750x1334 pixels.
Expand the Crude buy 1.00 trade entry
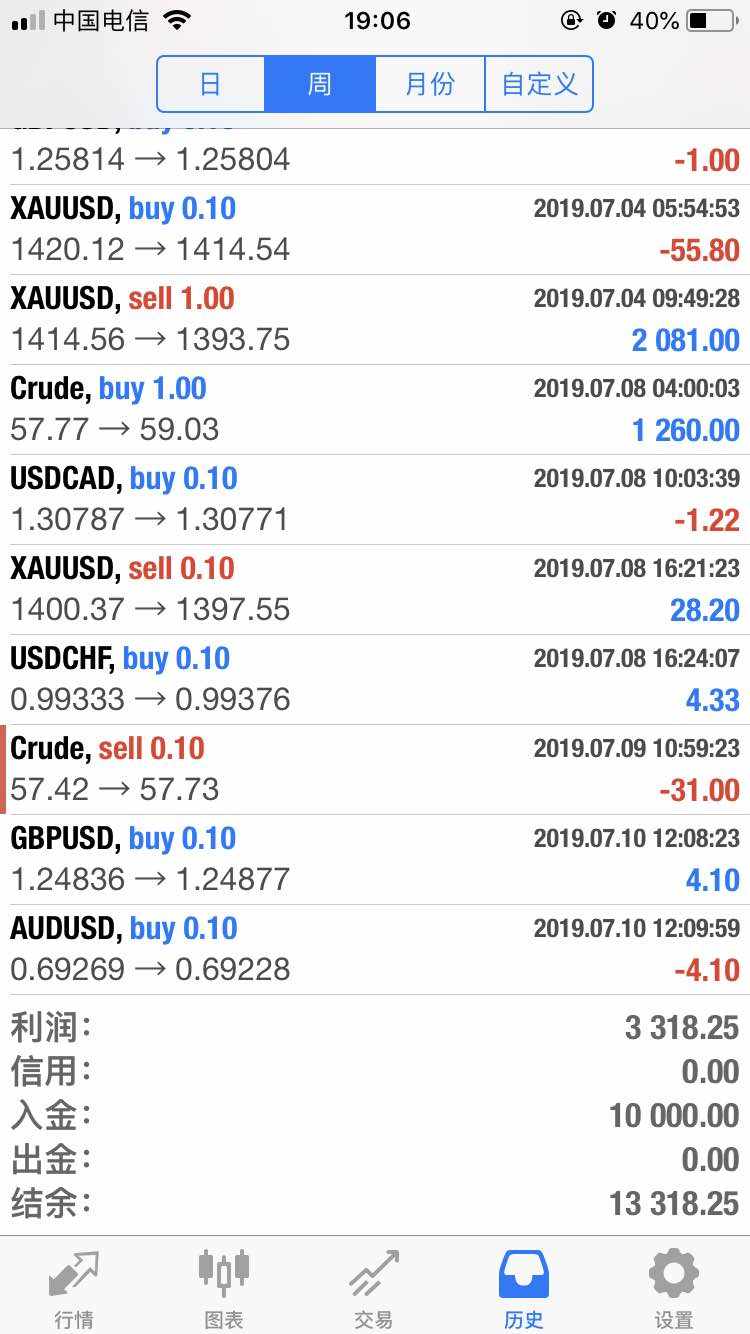point(375,410)
